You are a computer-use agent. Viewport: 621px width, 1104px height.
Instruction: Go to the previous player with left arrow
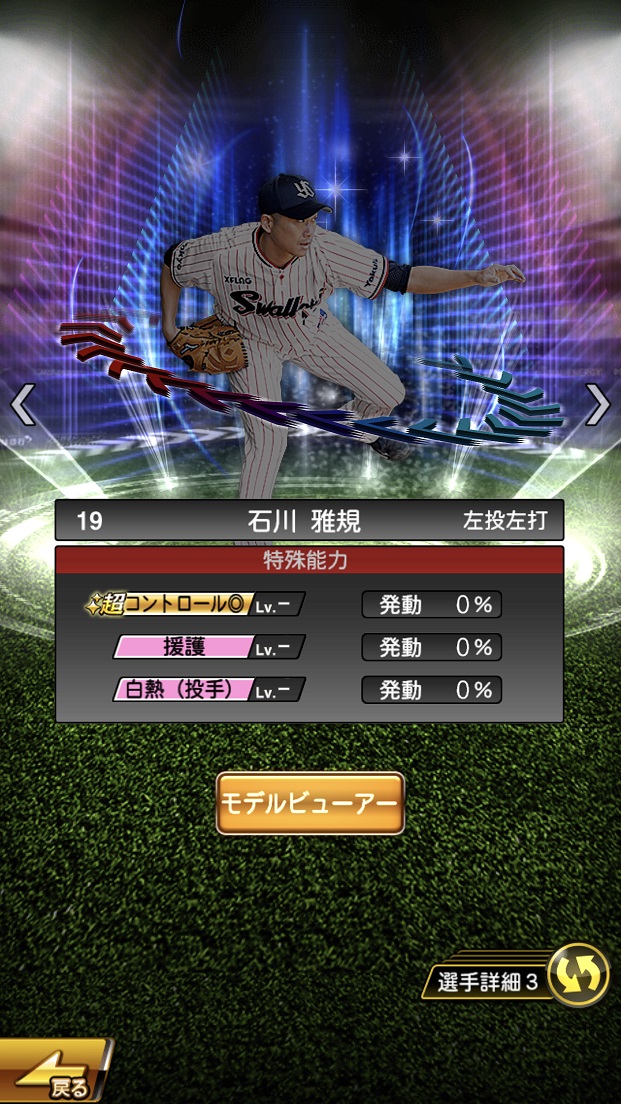click(23, 405)
